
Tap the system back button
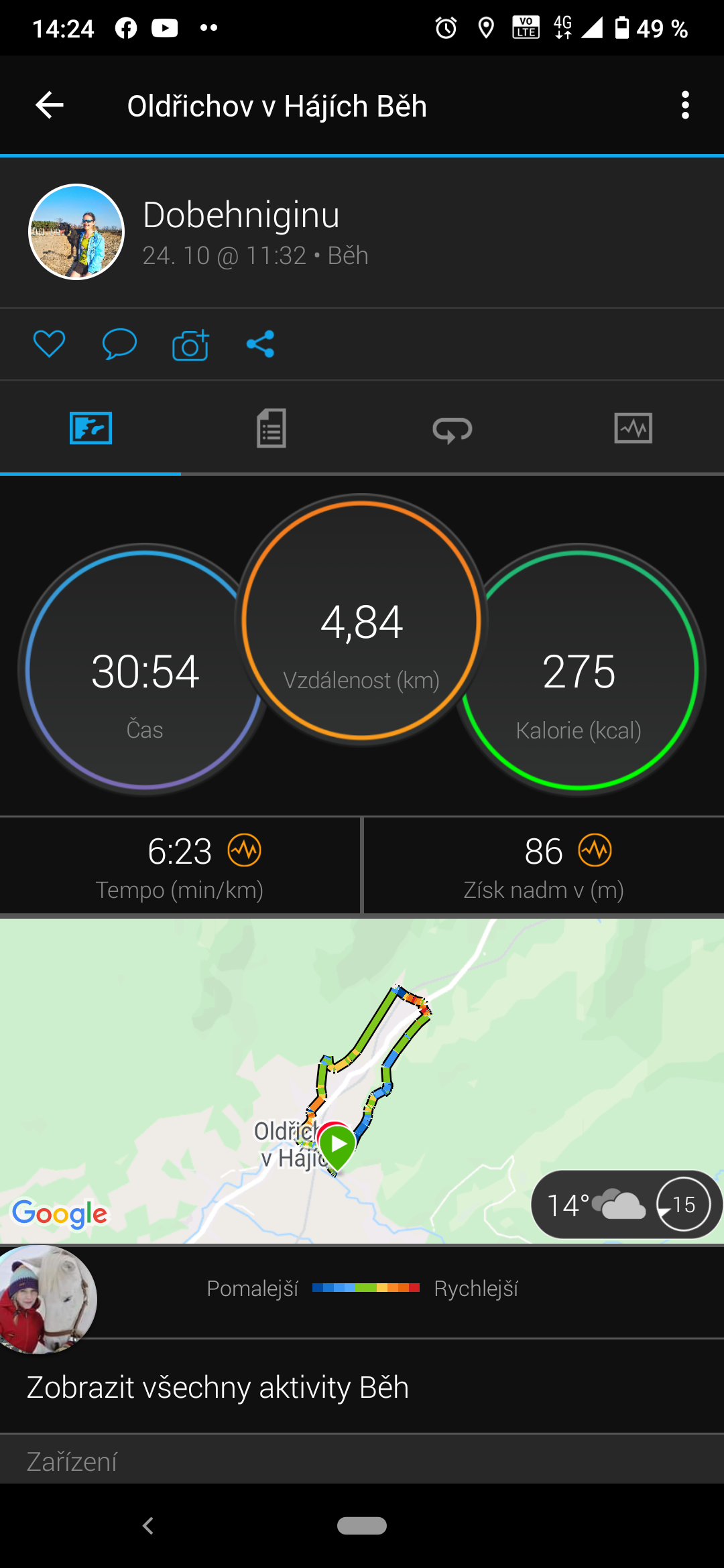coord(148,1526)
